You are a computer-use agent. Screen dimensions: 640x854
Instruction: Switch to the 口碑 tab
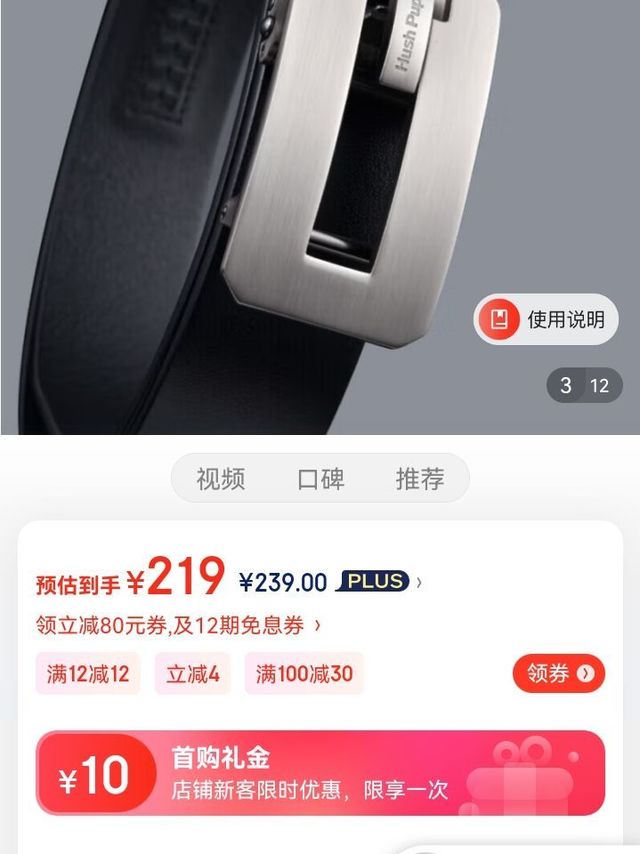pyautogui.click(x=321, y=479)
